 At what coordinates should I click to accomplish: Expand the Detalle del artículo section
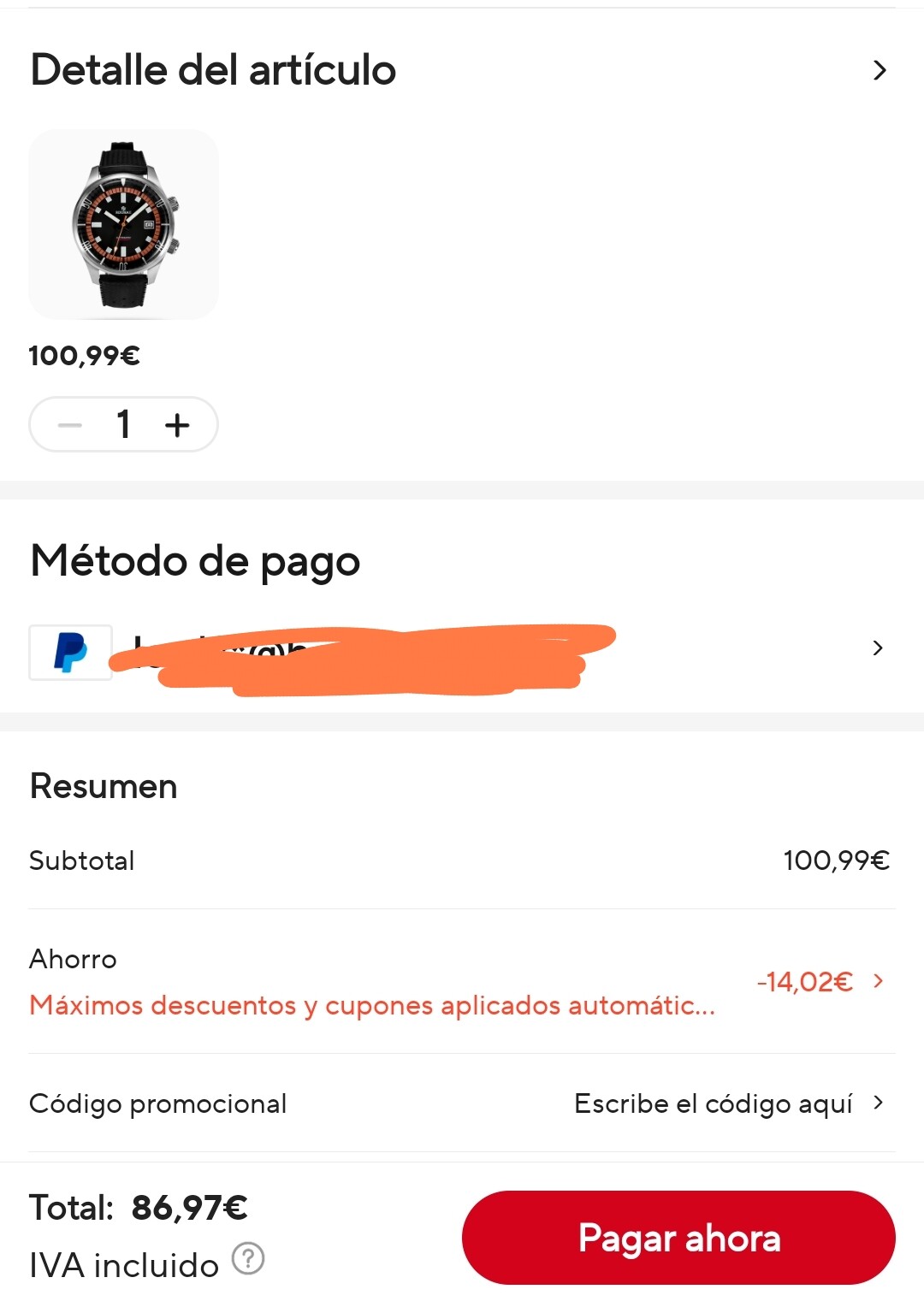pyautogui.click(x=879, y=70)
